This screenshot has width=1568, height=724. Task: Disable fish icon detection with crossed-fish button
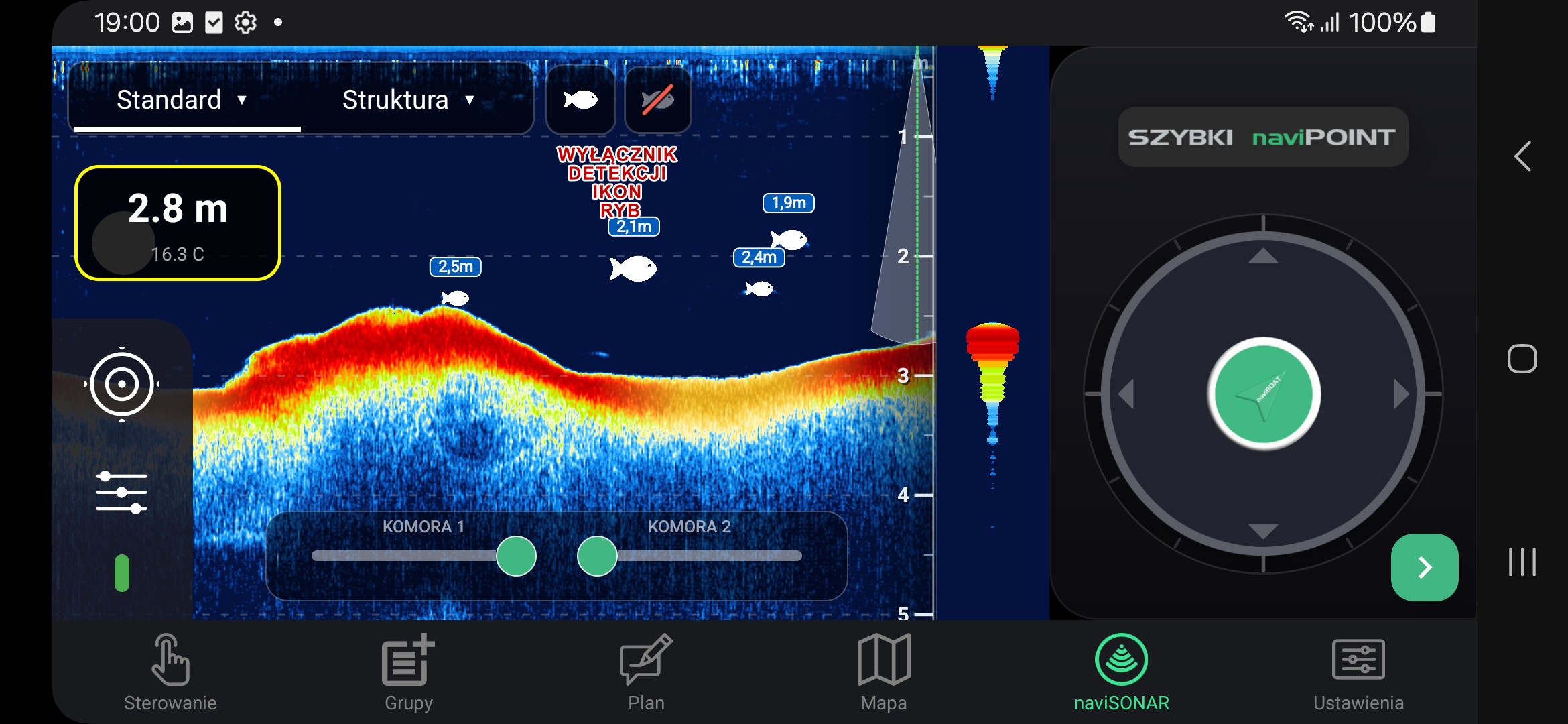coord(658,100)
